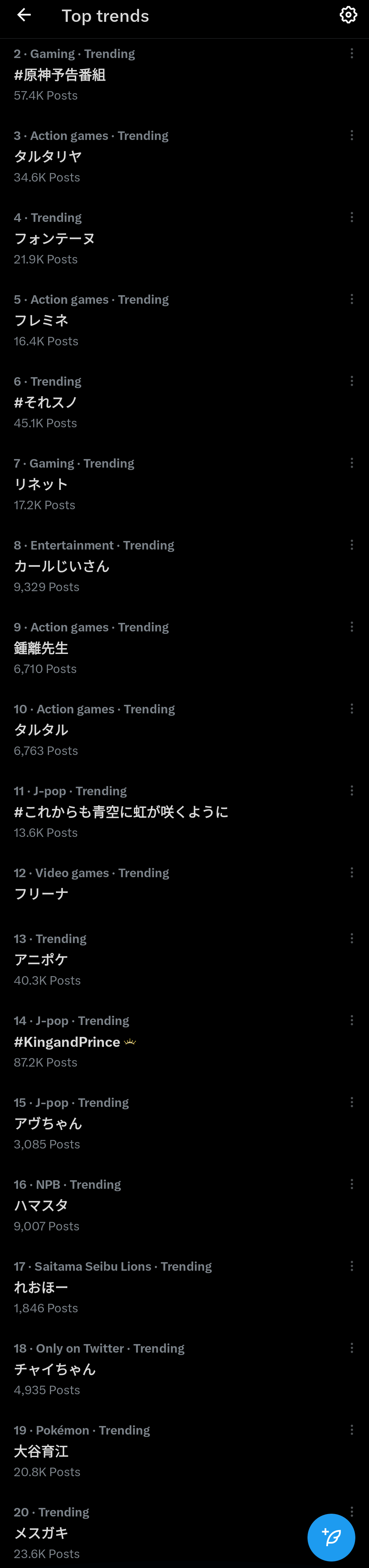Open the フォンテーヌ trend
This screenshot has height=1568, width=369.
(x=54, y=239)
